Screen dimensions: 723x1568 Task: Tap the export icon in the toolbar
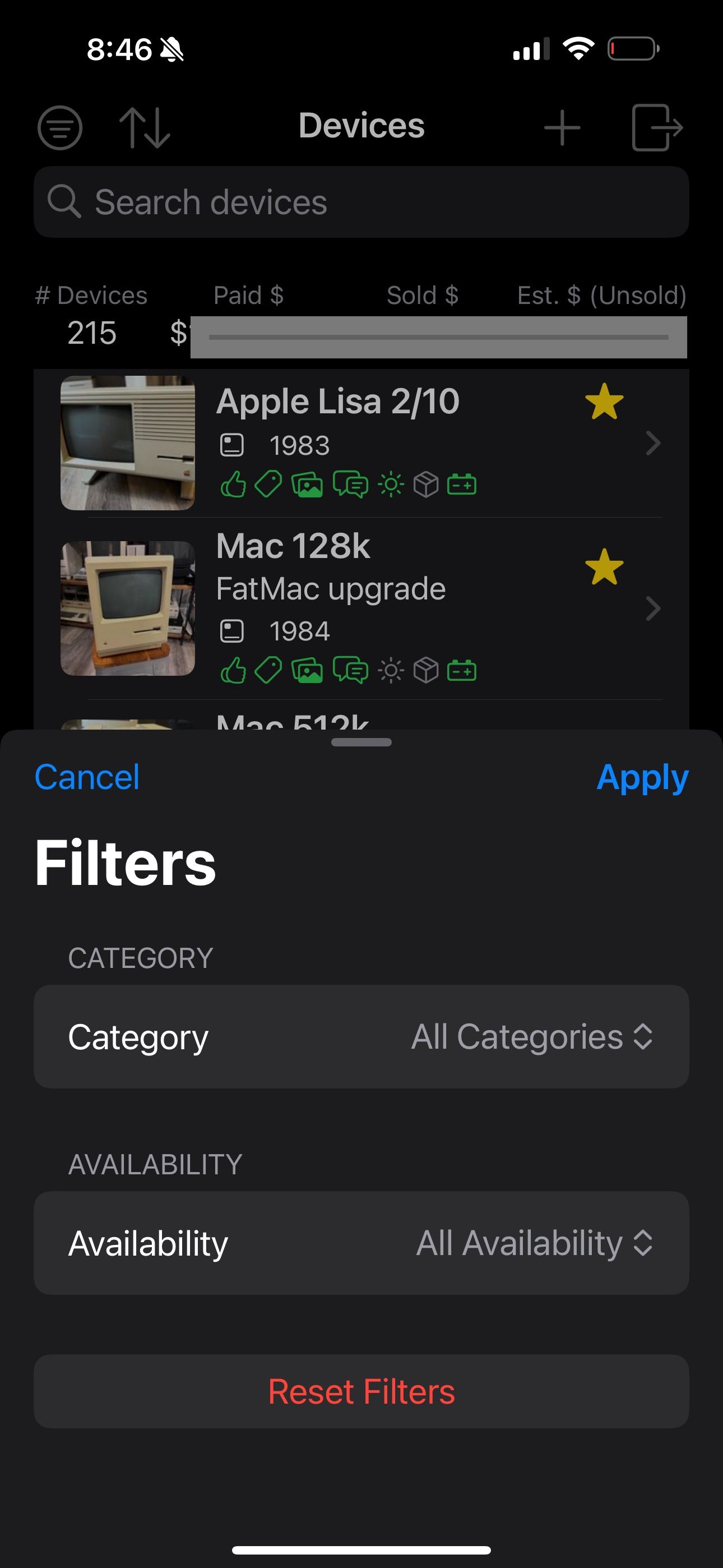click(656, 128)
